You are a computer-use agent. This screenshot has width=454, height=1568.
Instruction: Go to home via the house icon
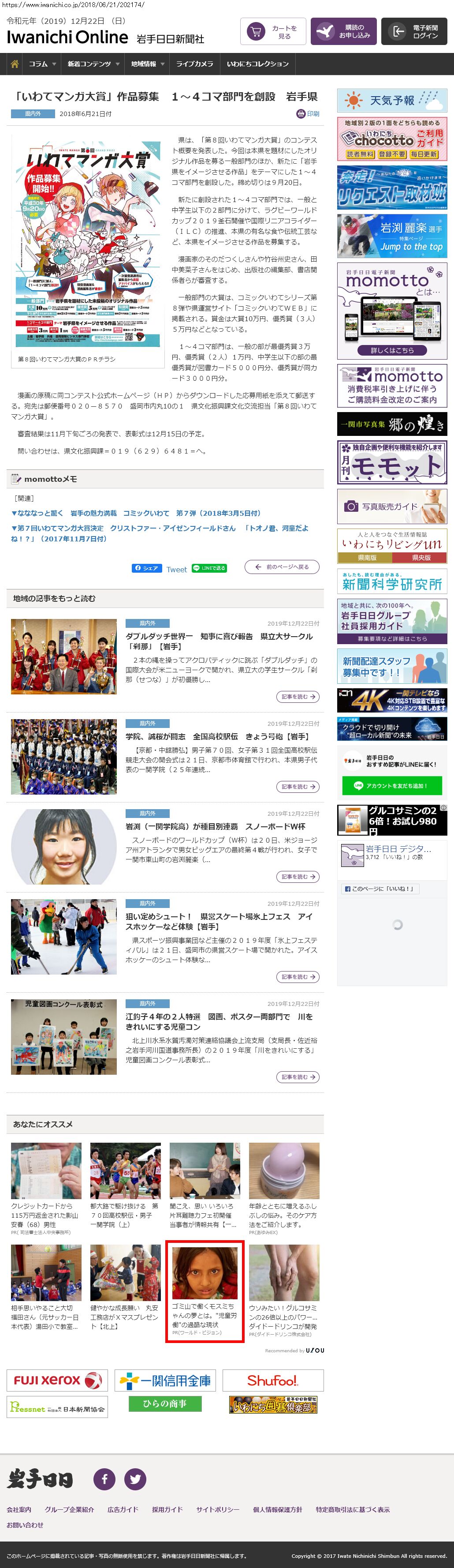point(15,64)
